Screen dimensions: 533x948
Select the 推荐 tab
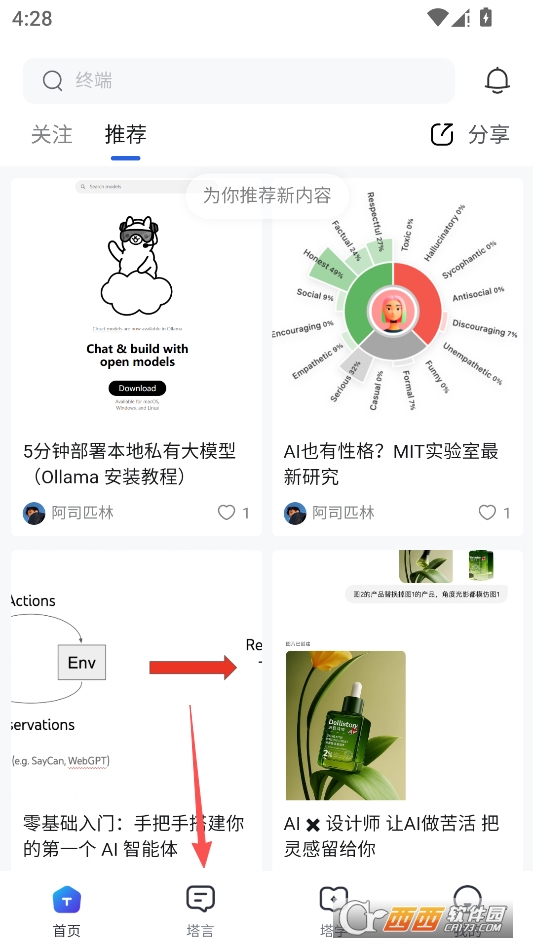[126, 134]
